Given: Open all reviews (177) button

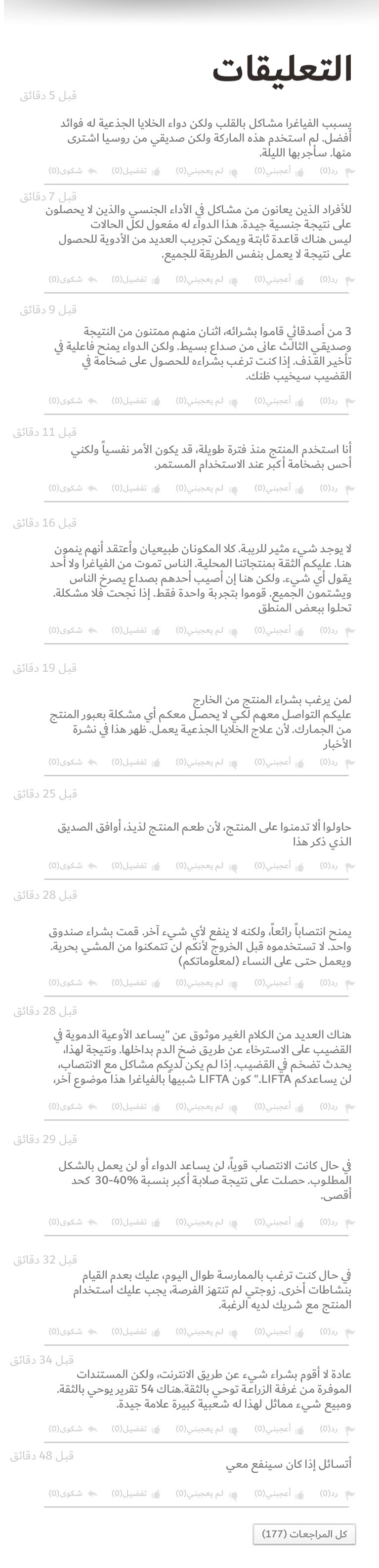Looking at the screenshot, I should [x=304, y=1533].
